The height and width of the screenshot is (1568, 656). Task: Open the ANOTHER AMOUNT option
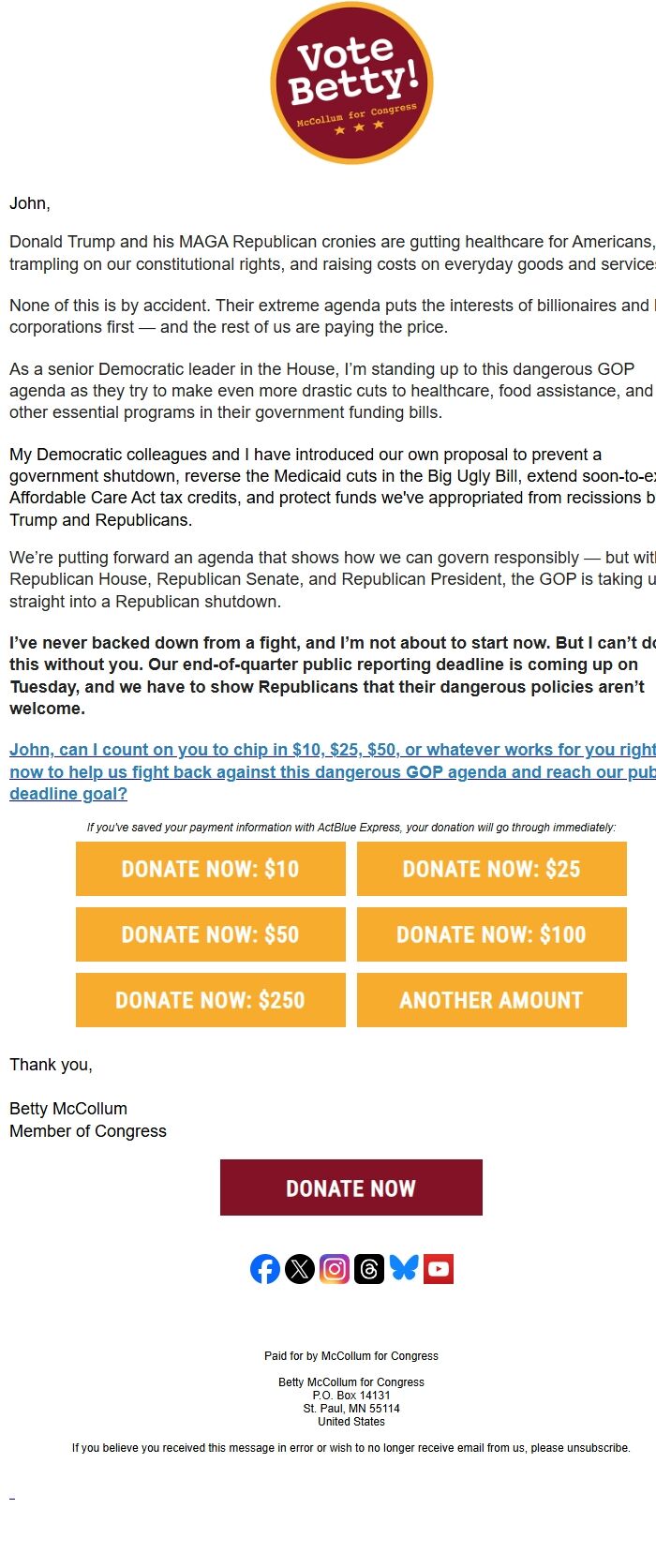pos(492,1000)
